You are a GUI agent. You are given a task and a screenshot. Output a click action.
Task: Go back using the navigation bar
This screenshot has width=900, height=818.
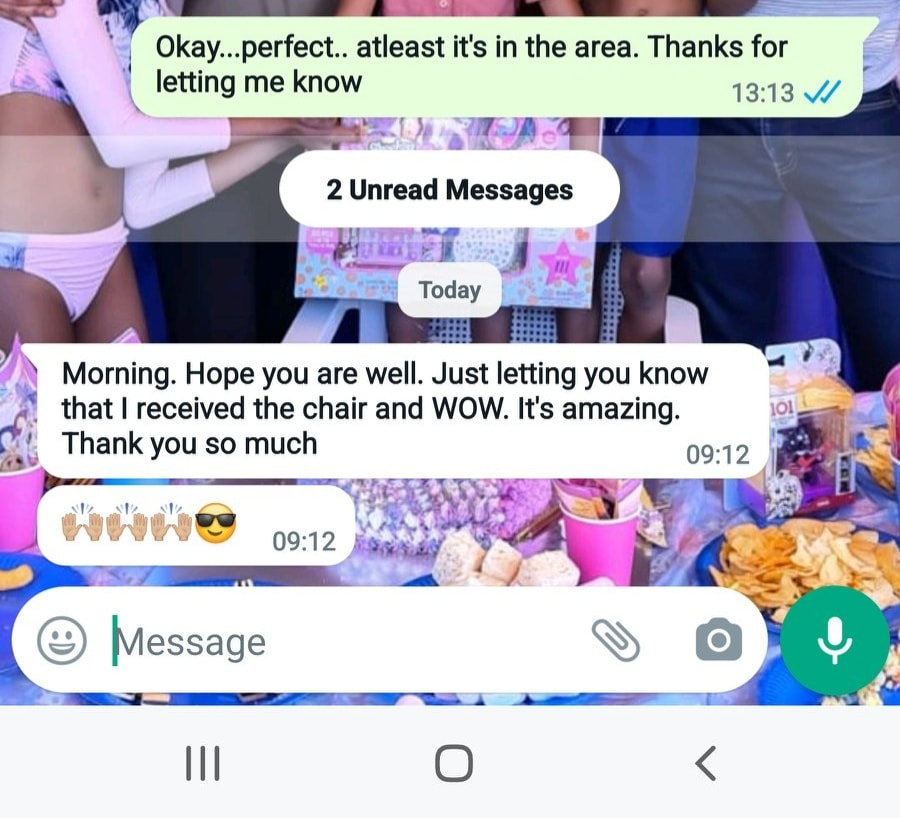click(x=705, y=764)
